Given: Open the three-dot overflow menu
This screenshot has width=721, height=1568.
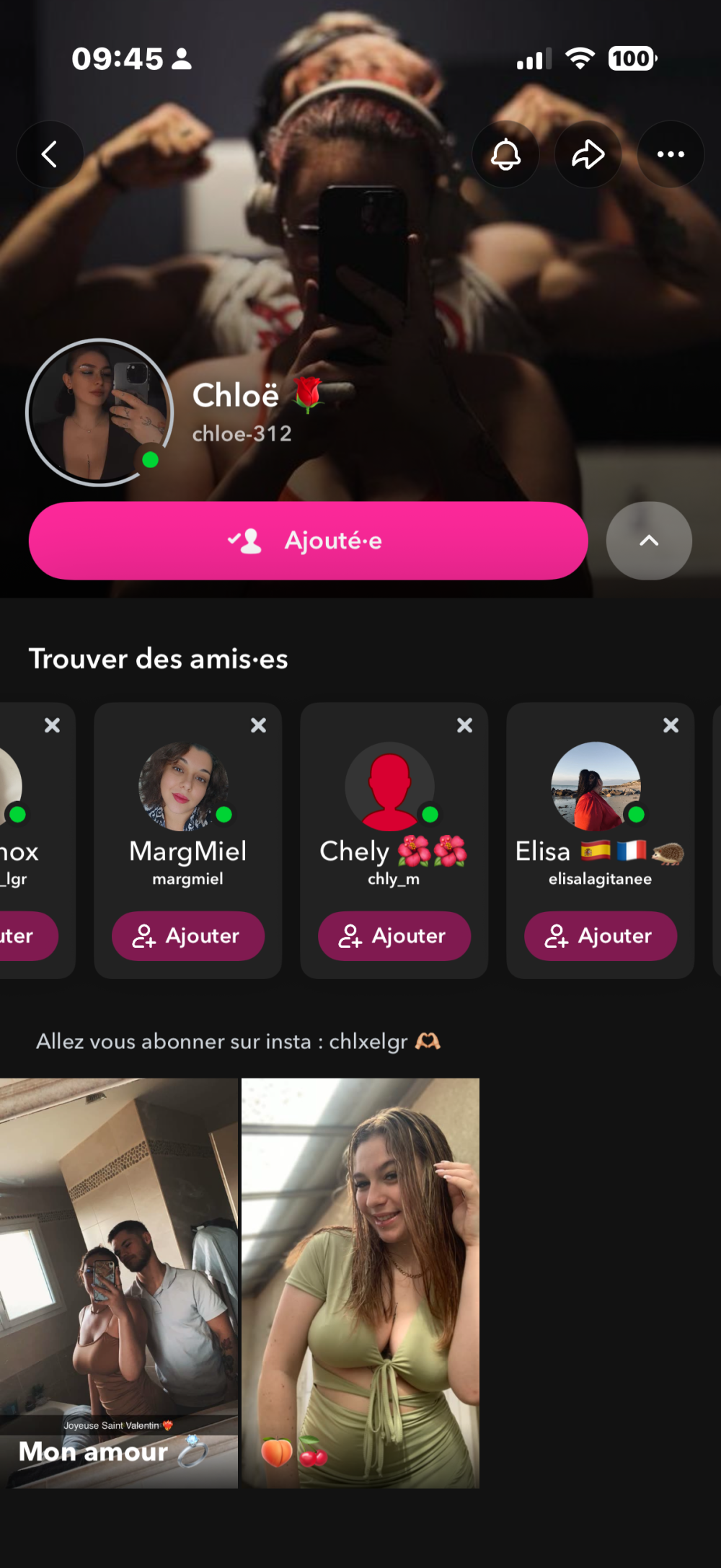Looking at the screenshot, I should pyautogui.click(x=671, y=154).
